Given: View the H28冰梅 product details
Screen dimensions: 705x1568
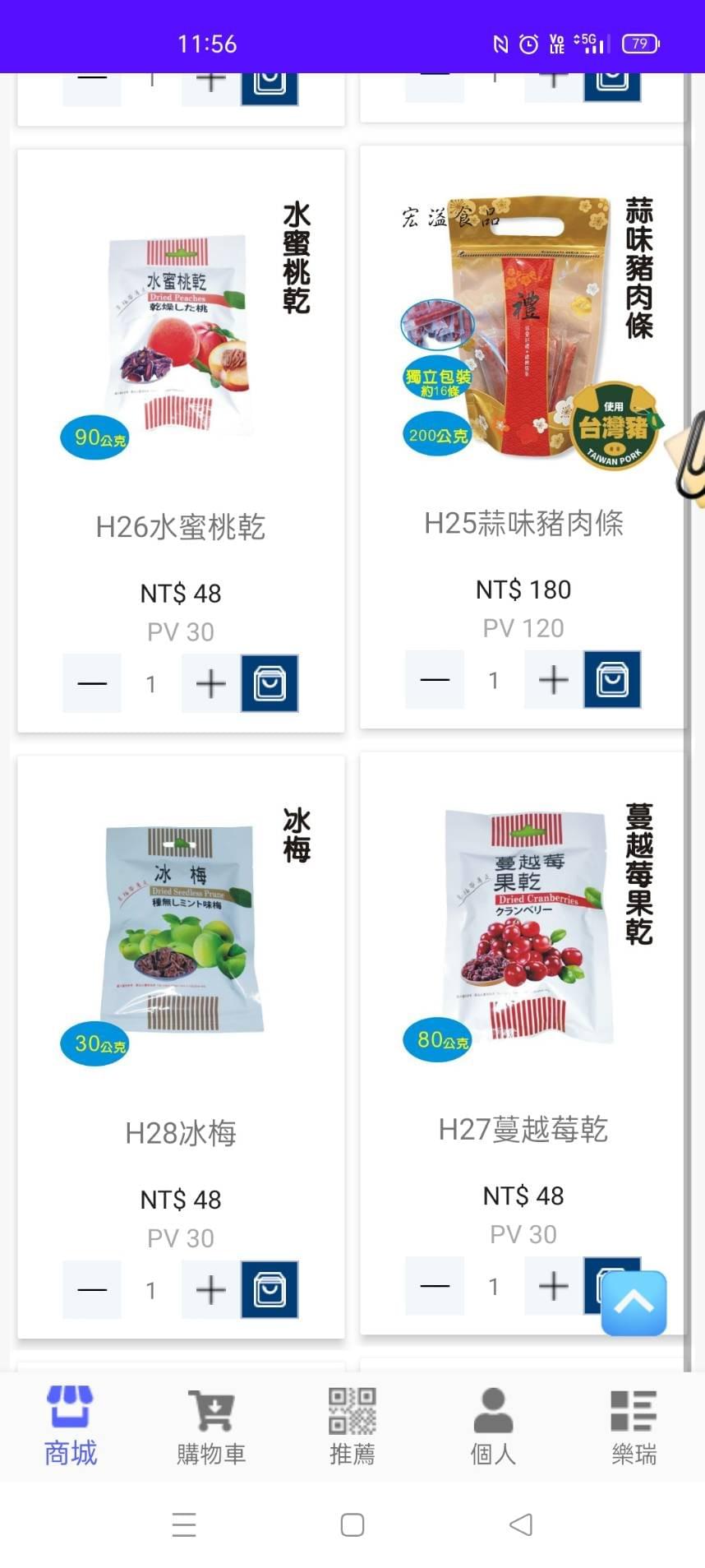Looking at the screenshot, I should (181, 1133).
